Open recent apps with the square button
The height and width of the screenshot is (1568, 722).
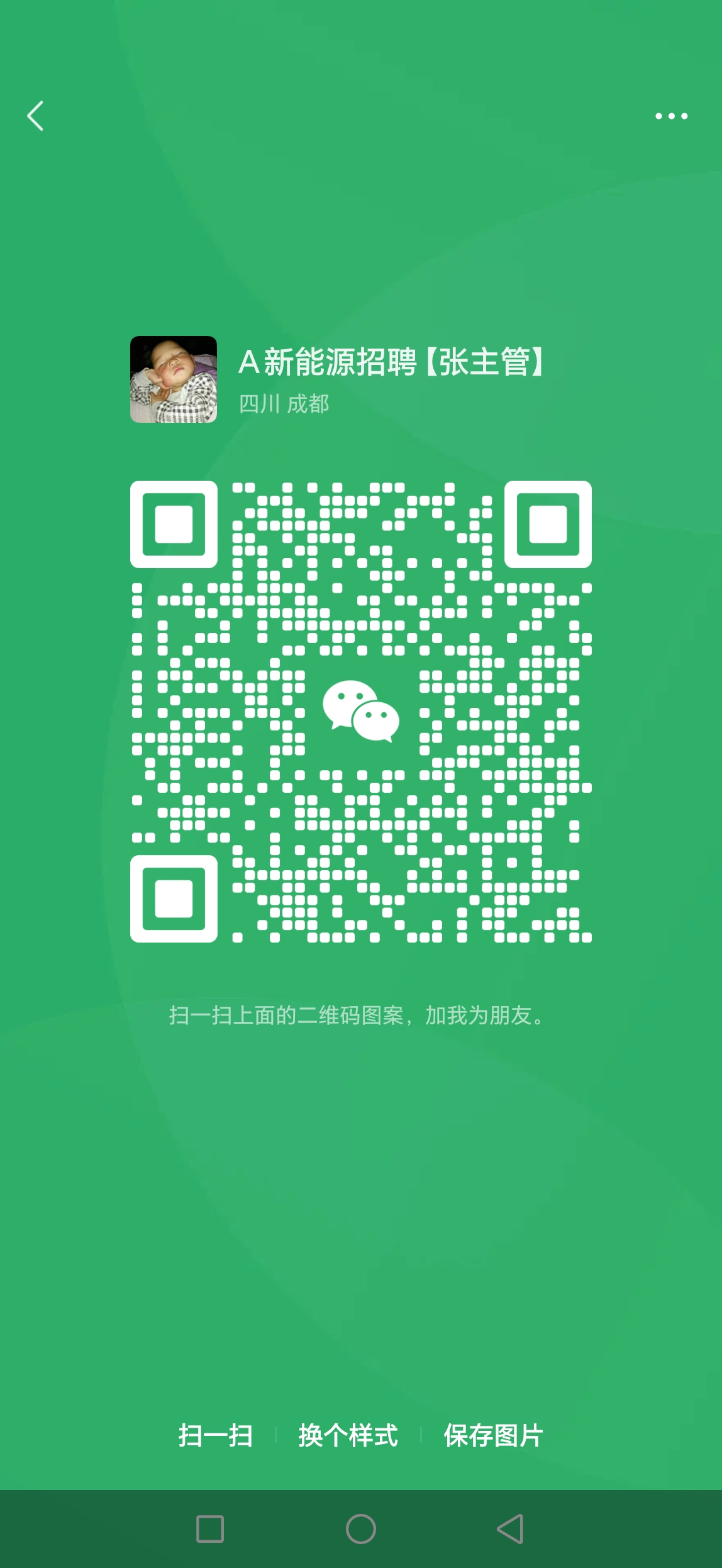click(210, 1528)
